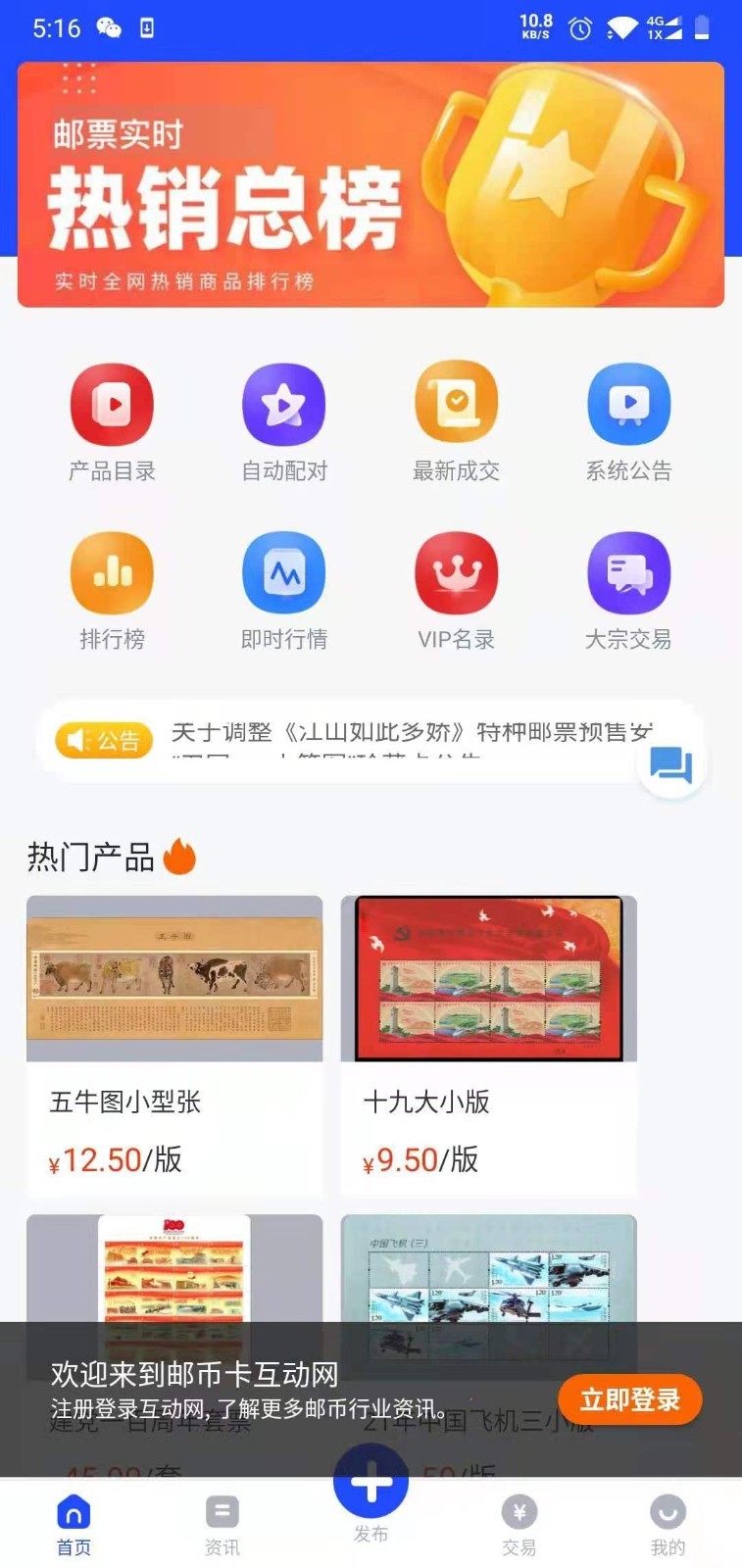Image resolution: width=742 pixels, height=1568 pixels.
Task: Open the floating chat bubble
Action: [671, 765]
